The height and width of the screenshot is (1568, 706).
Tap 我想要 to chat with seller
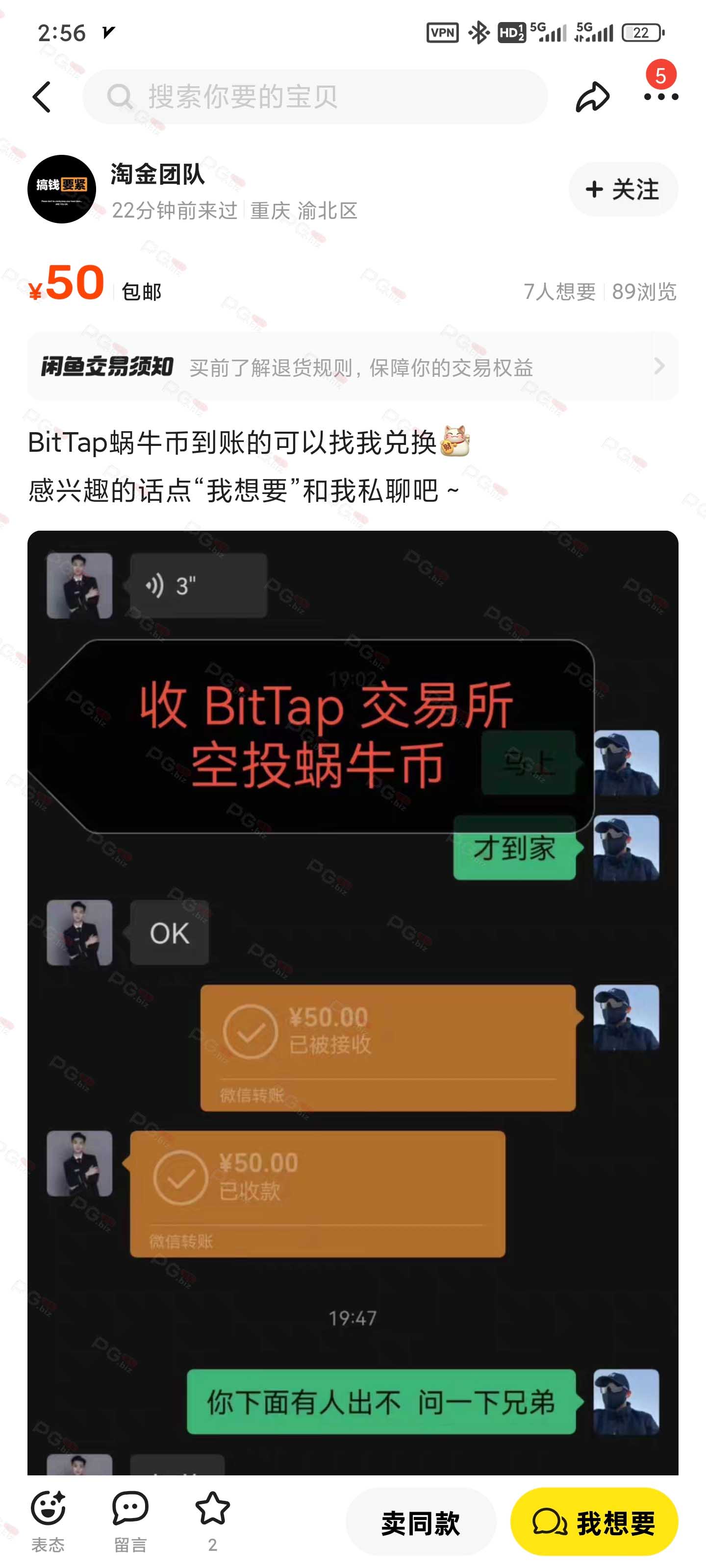coord(594,1522)
